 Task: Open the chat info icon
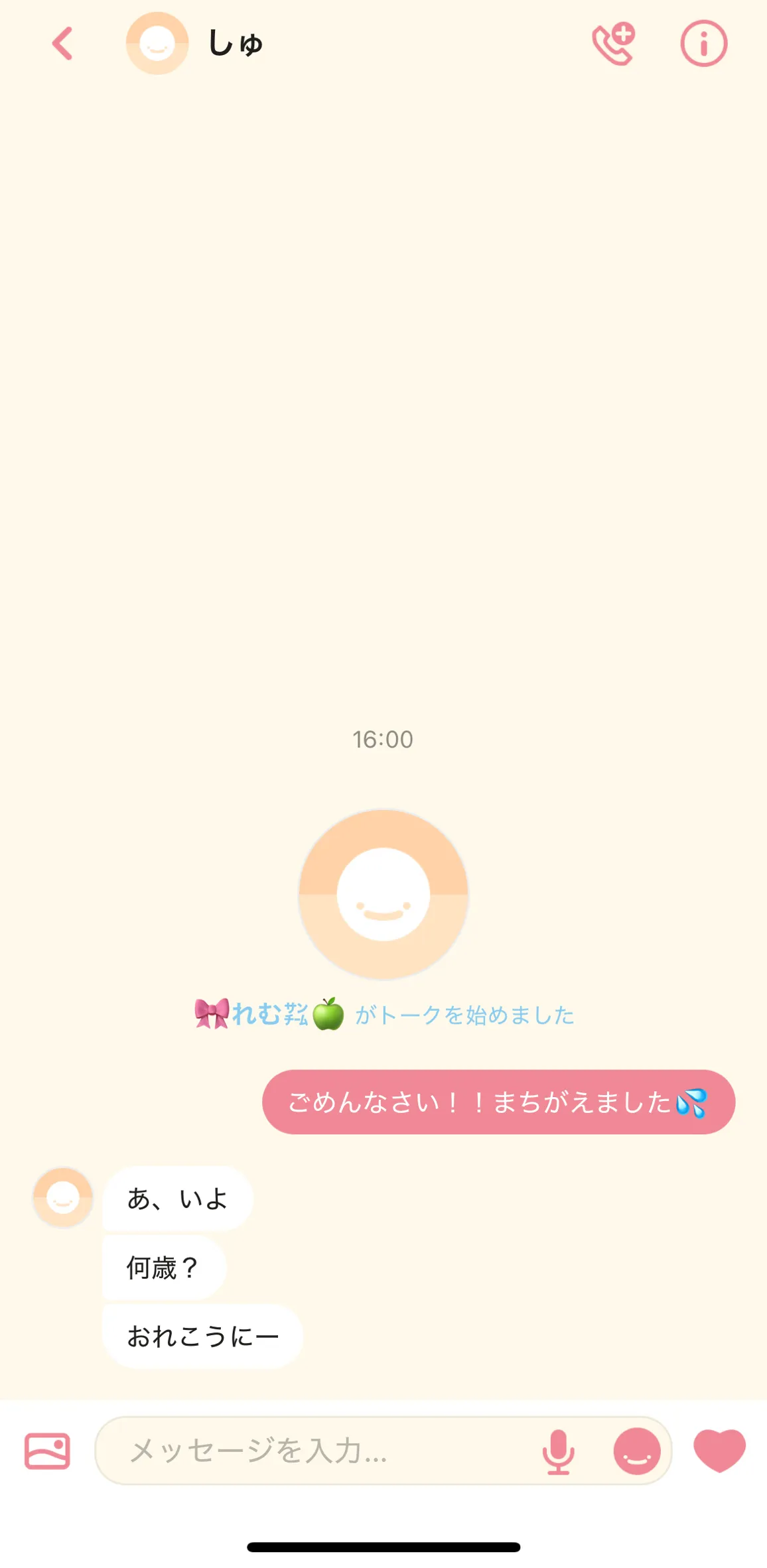(703, 44)
